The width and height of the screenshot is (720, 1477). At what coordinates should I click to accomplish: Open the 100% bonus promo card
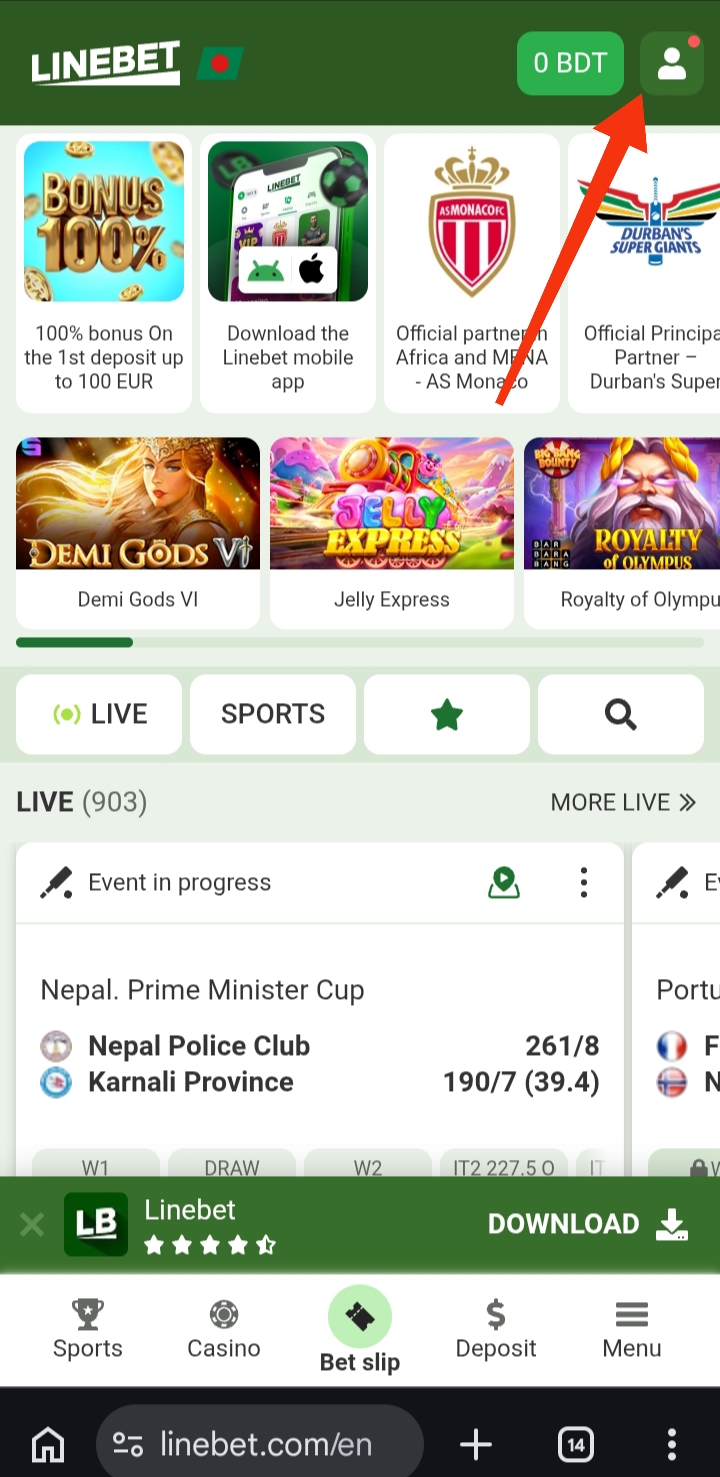(104, 273)
